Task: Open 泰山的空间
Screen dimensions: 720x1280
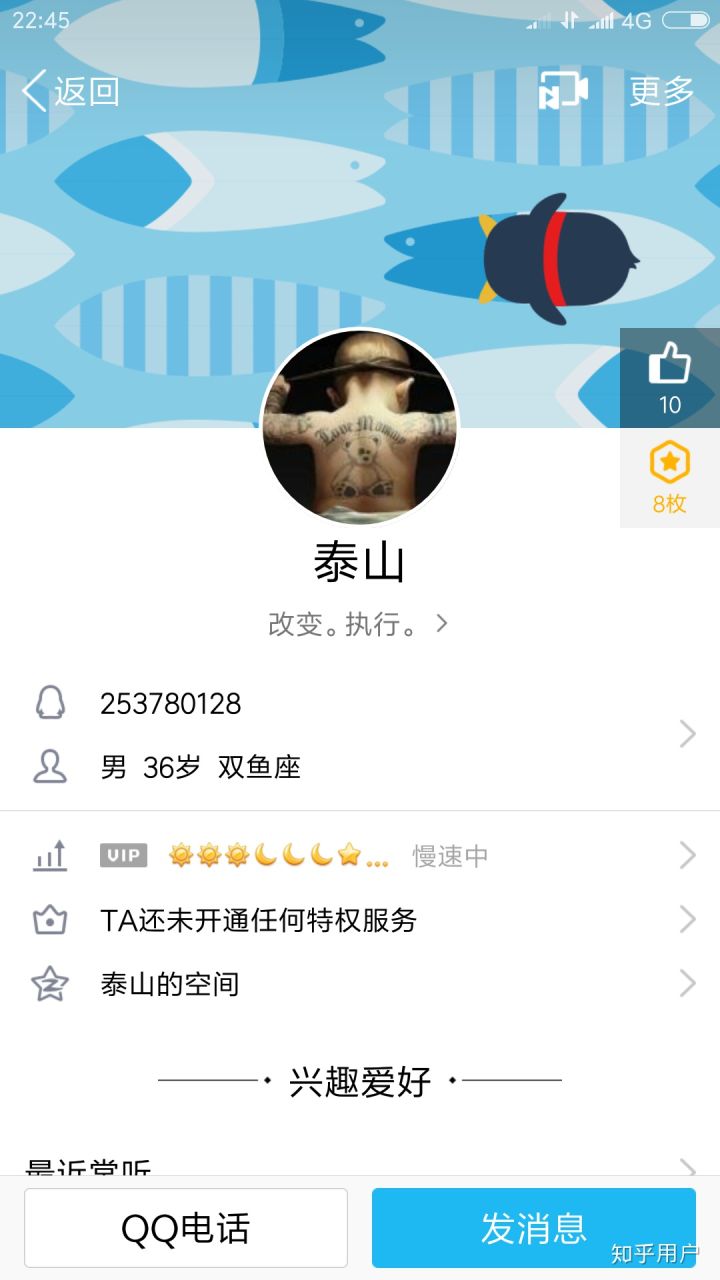Action: coord(360,984)
